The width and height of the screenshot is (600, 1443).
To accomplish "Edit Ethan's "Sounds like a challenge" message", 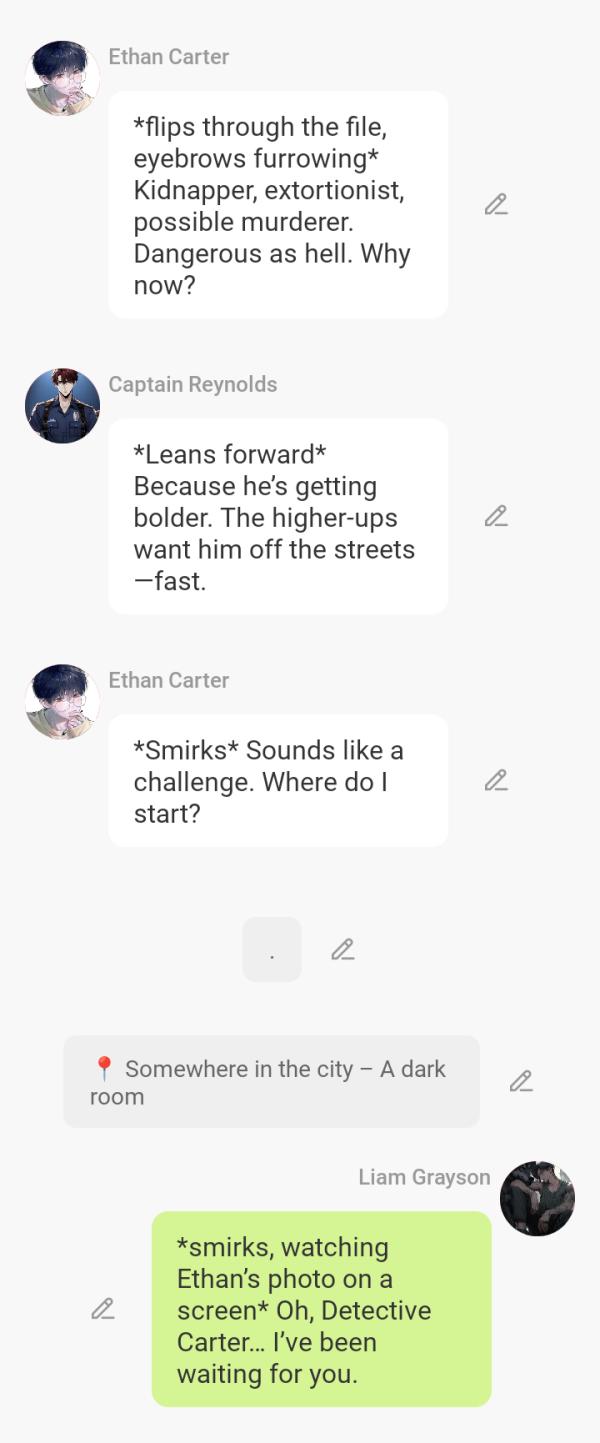I will coord(496,780).
